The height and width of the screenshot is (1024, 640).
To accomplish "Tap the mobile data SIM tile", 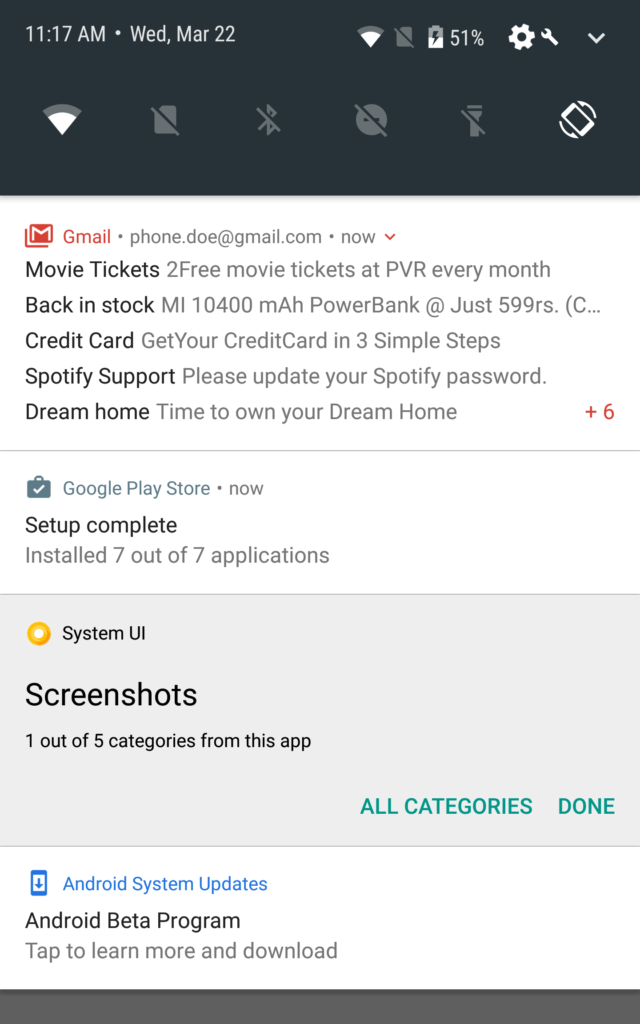I will (x=165, y=121).
